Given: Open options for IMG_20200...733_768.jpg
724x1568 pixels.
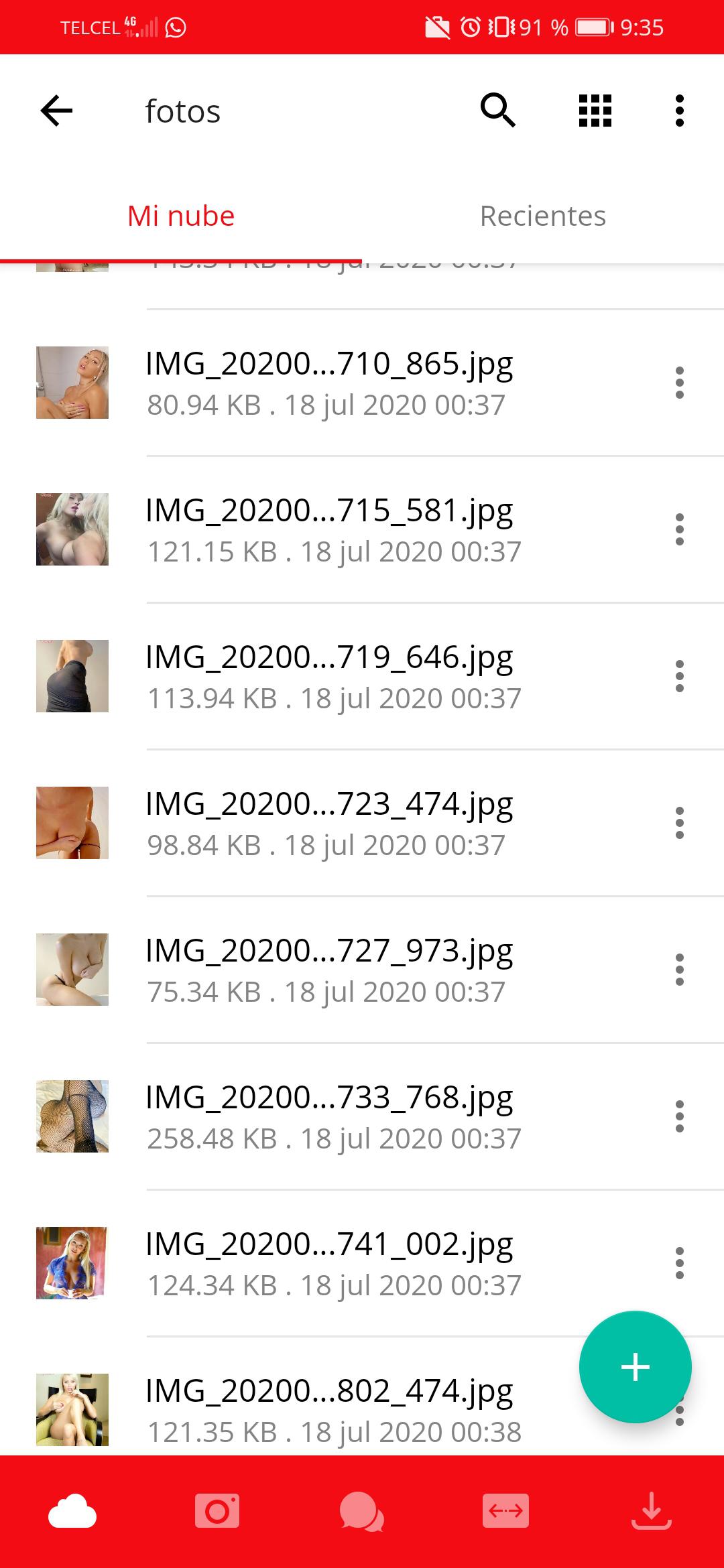Looking at the screenshot, I should tap(679, 1116).
